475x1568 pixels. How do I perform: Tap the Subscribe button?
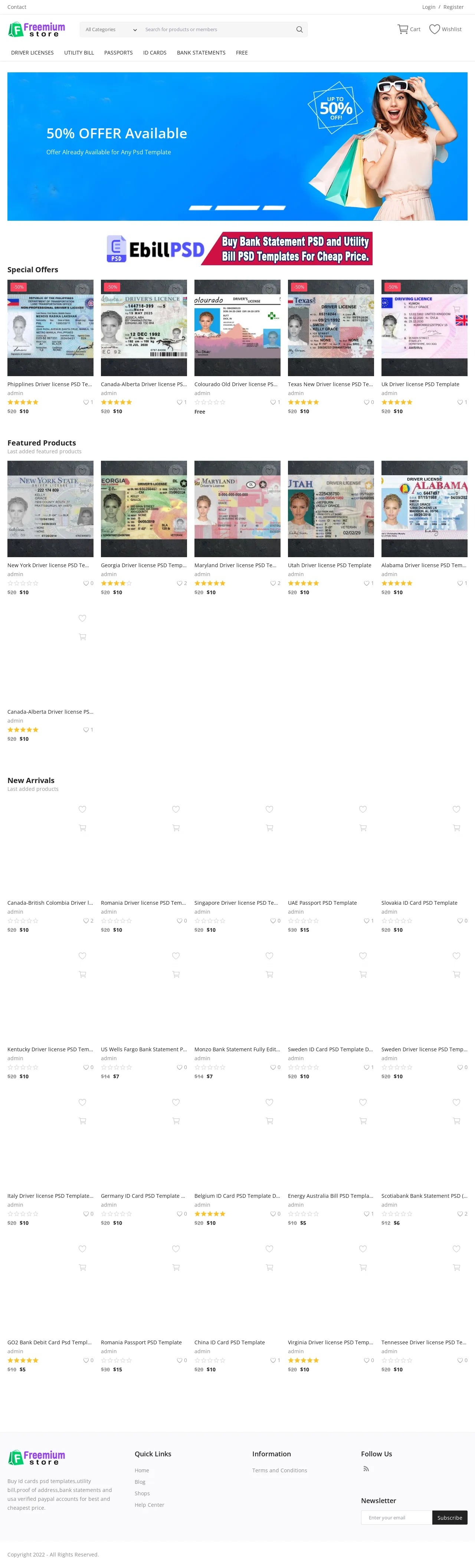pos(449,1518)
